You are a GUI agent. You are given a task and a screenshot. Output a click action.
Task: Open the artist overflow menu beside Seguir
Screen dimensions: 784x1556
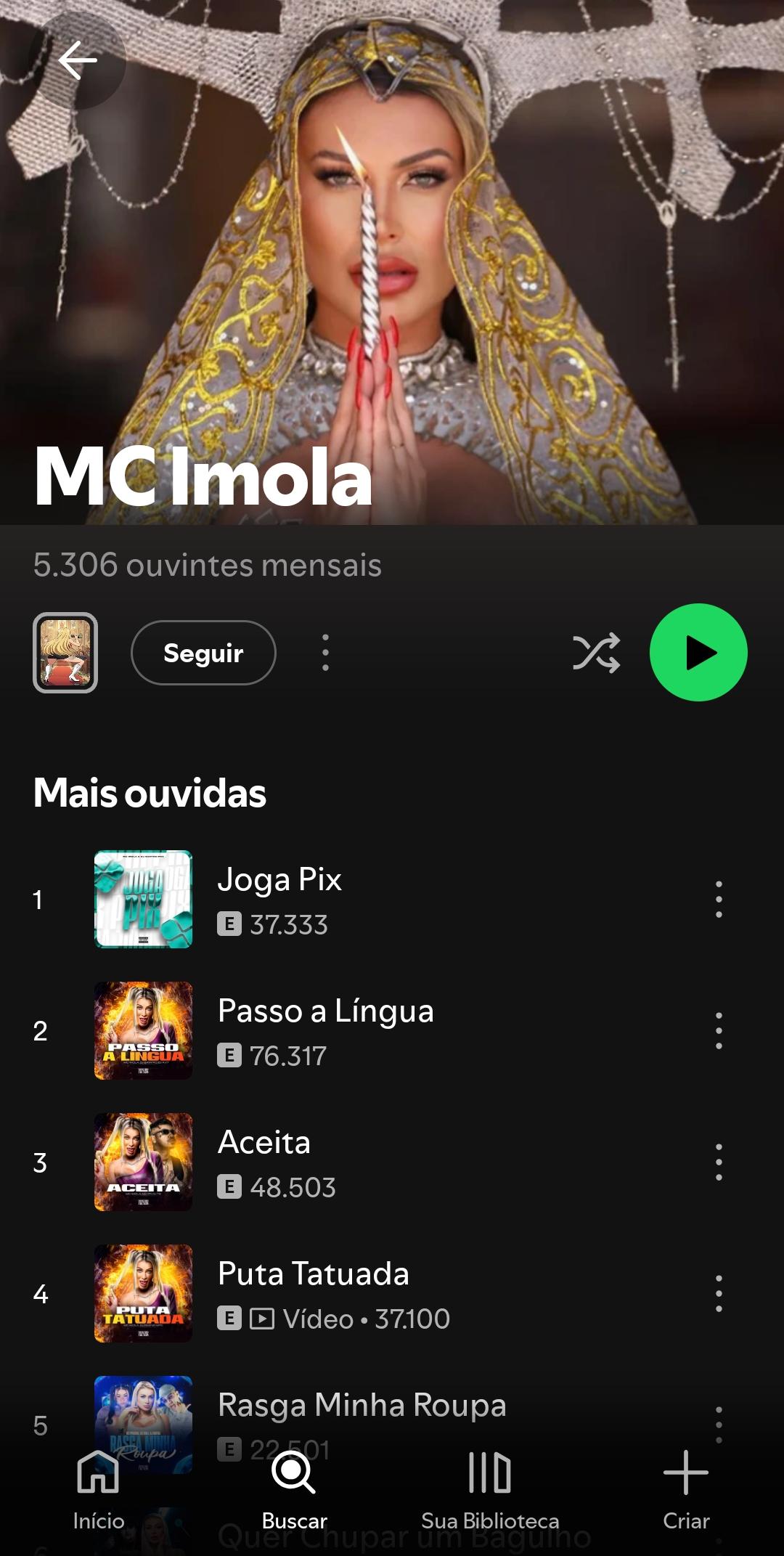pyautogui.click(x=325, y=652)
